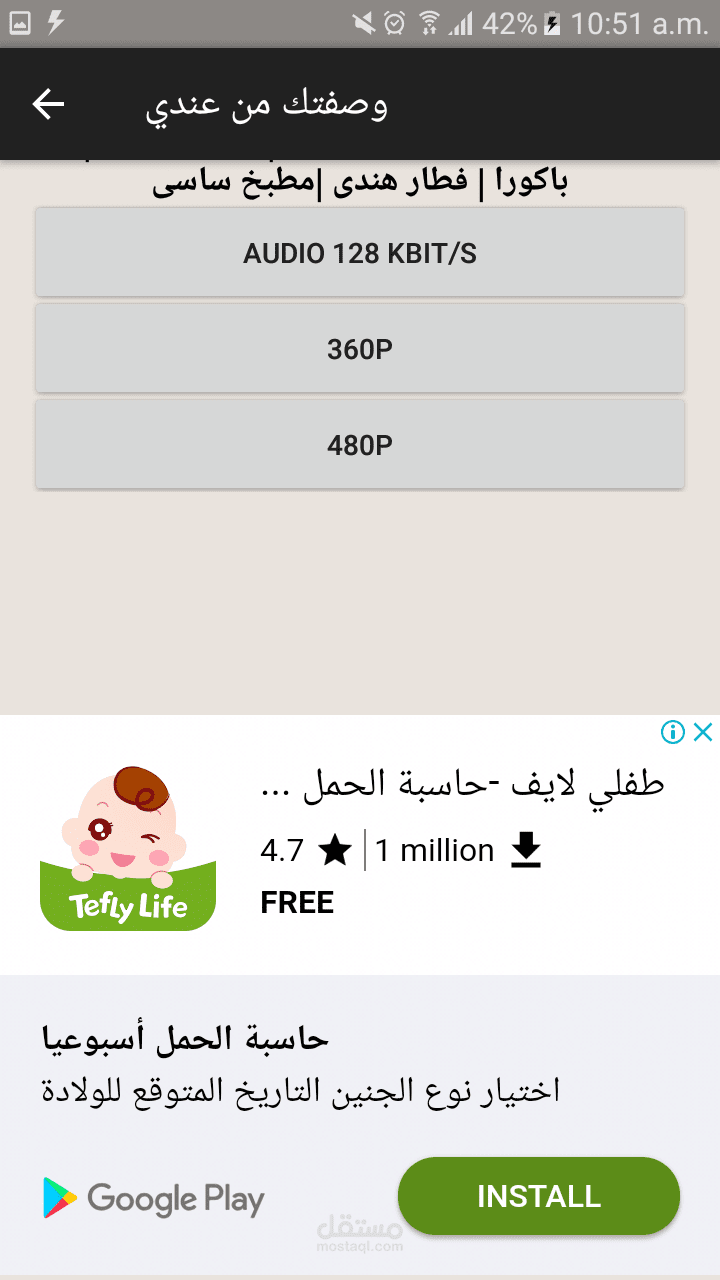Select the 480P video quality
This screenshot has width=720, height=1280.
pos(360,445)
